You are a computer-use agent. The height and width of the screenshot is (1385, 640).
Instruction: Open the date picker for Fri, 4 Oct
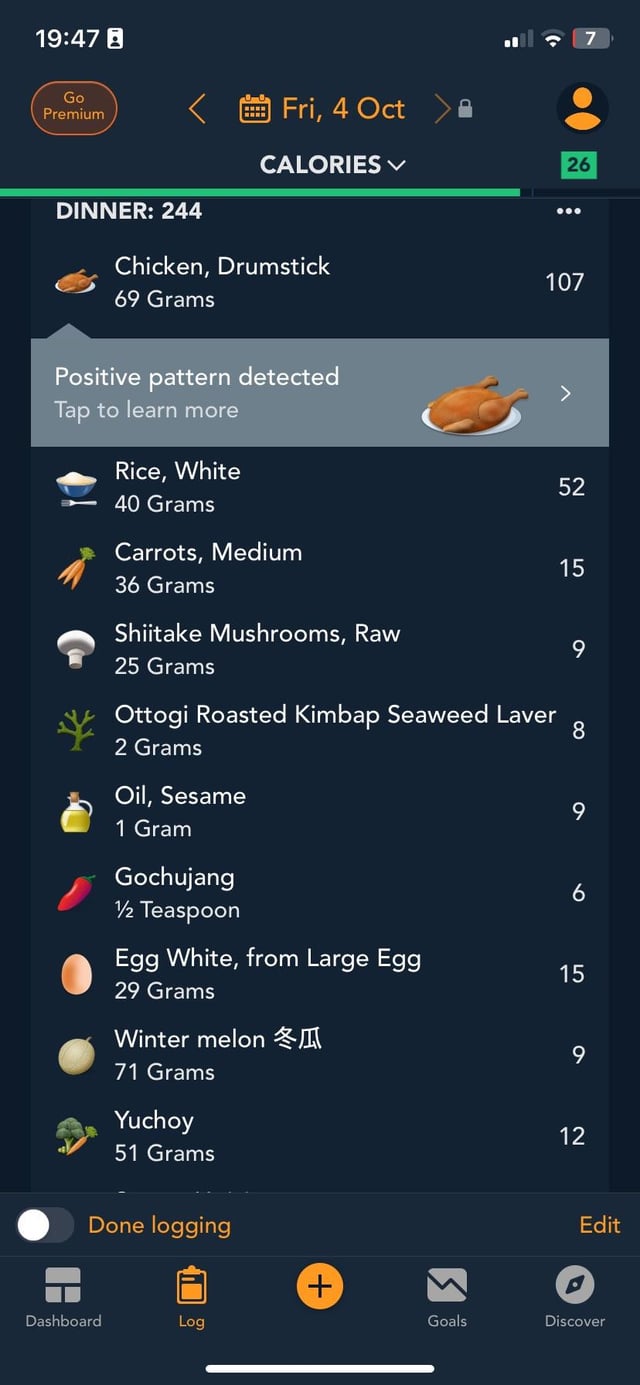(x=322, y=108)
